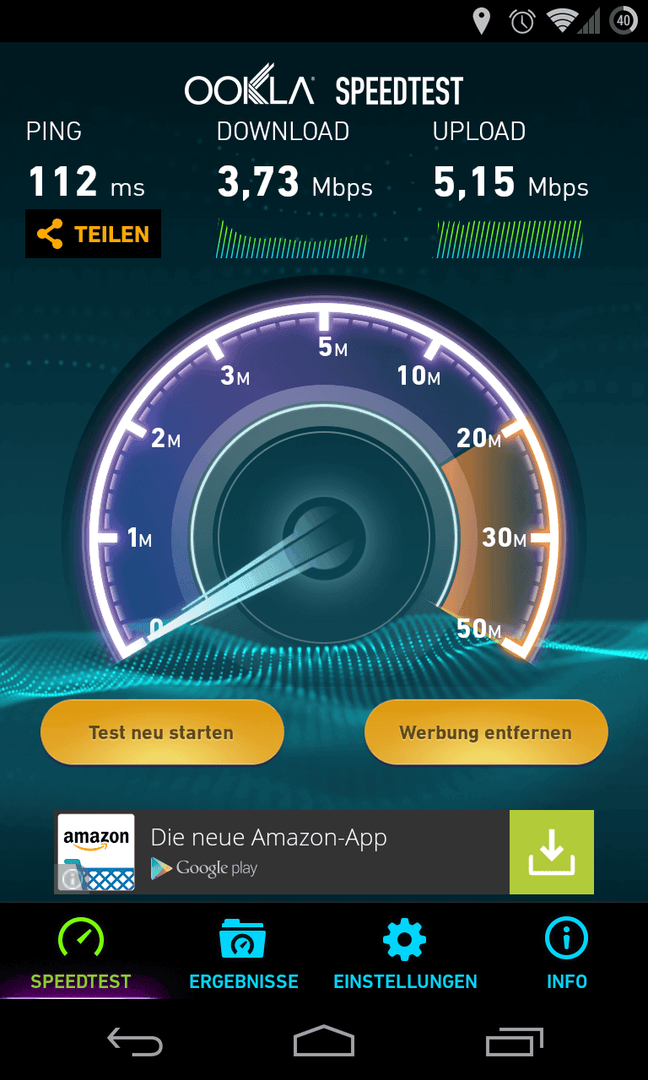Tap the green download icon in the ad
Screen dimensions: 648x1080
pos(552,852)
